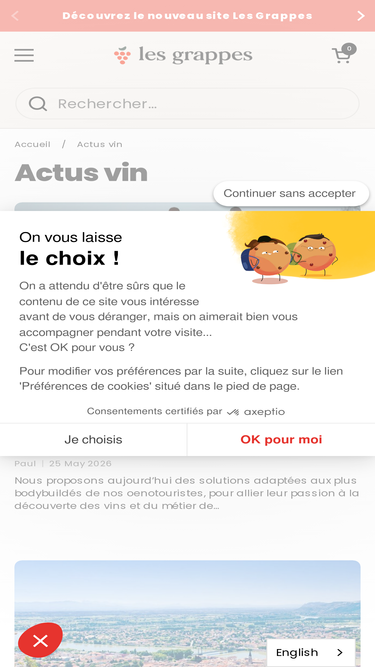Choose 'Je choisis' cookie preferences
375x667 pixels.
[x=93, y=439]
